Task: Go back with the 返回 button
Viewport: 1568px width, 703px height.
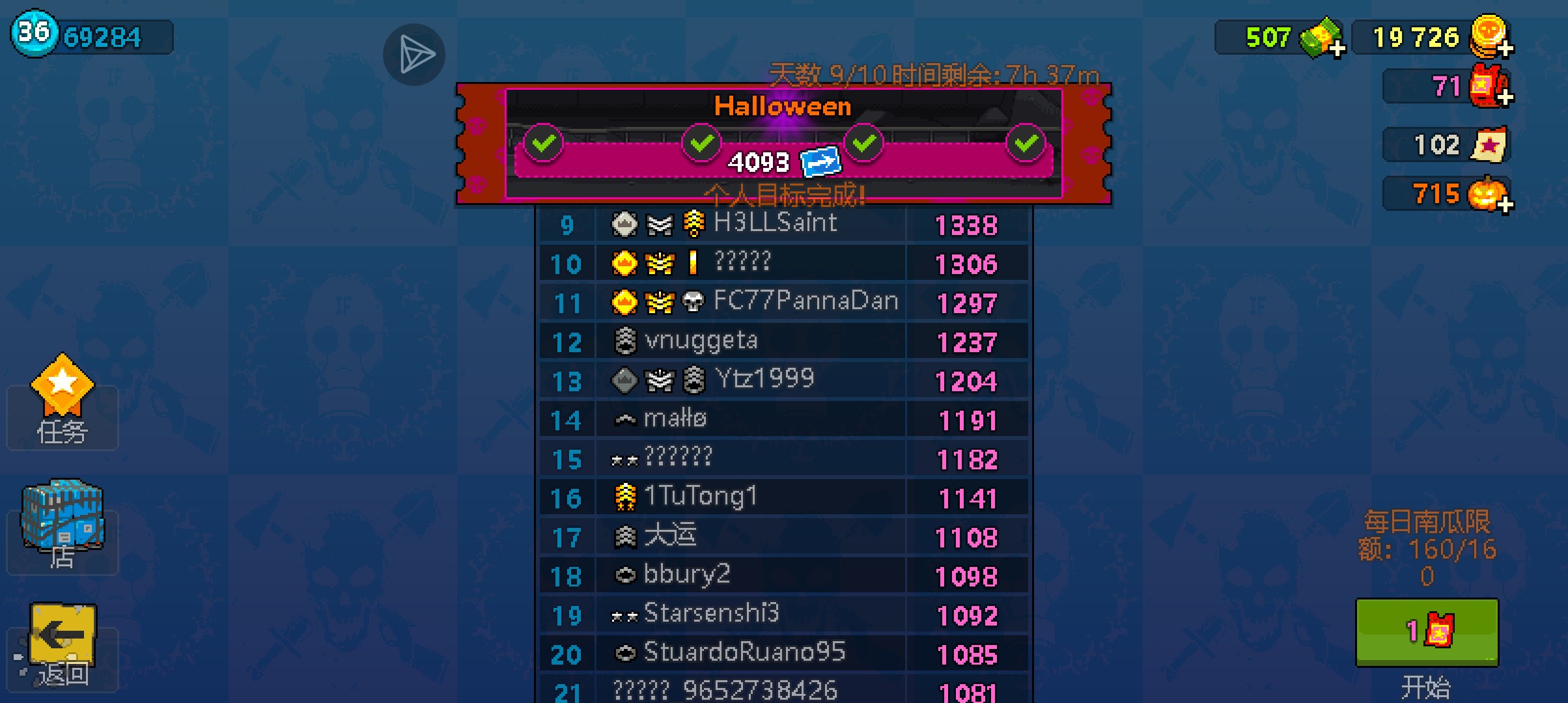Action: (62, 644)
